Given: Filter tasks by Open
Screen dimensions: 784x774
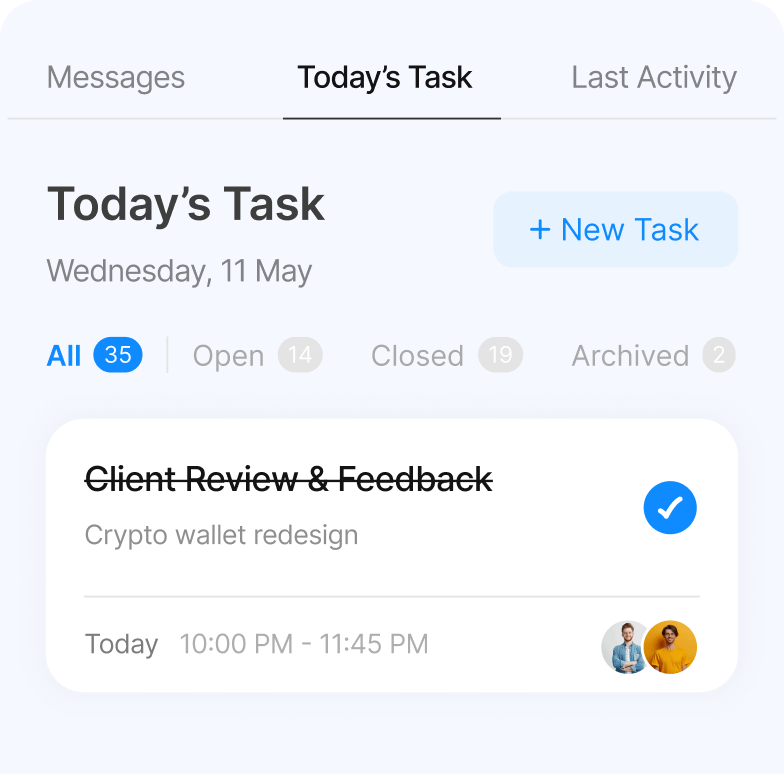Looking at the screenshot, I should [x=256, y=356].
